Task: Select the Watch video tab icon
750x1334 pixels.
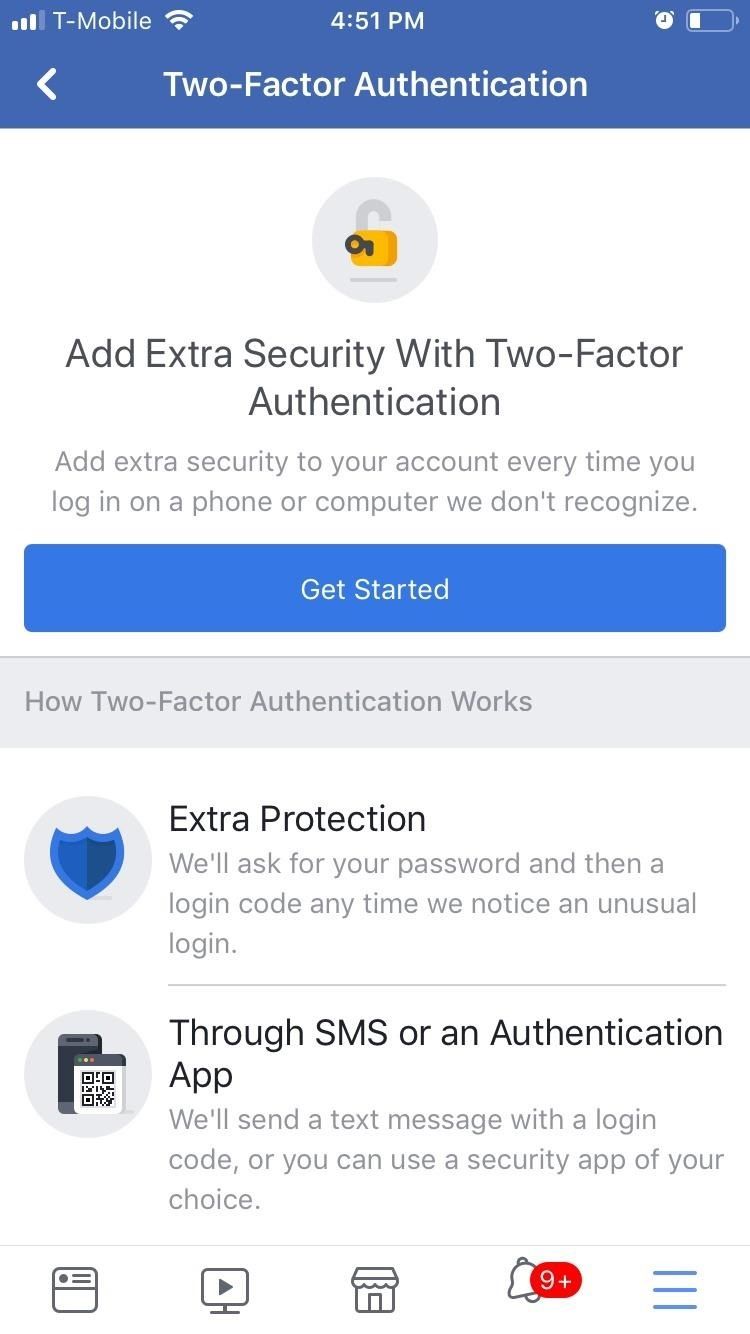Action: [225, 1289]
